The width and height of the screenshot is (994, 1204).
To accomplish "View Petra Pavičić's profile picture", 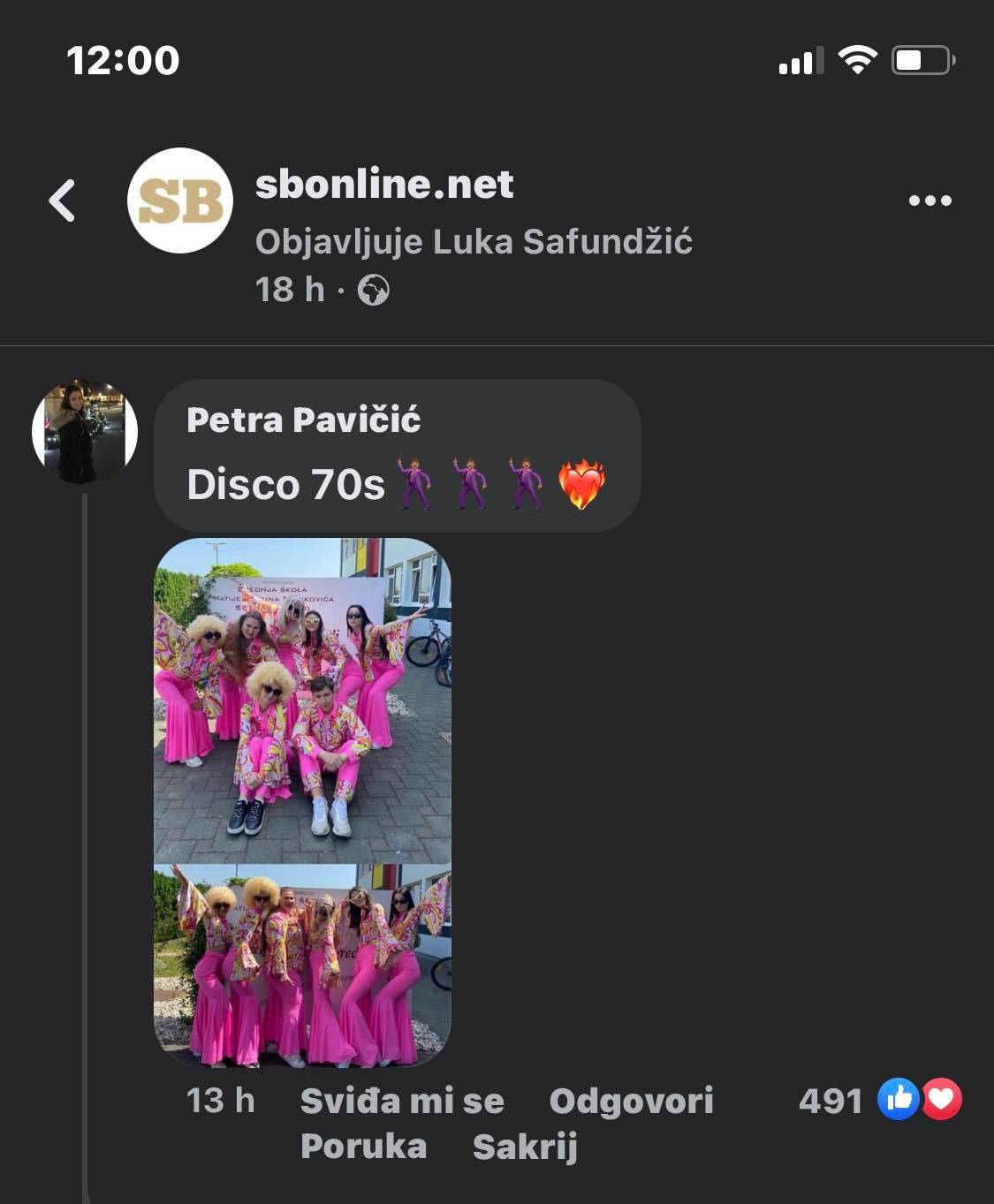I will tap(85, 432).
